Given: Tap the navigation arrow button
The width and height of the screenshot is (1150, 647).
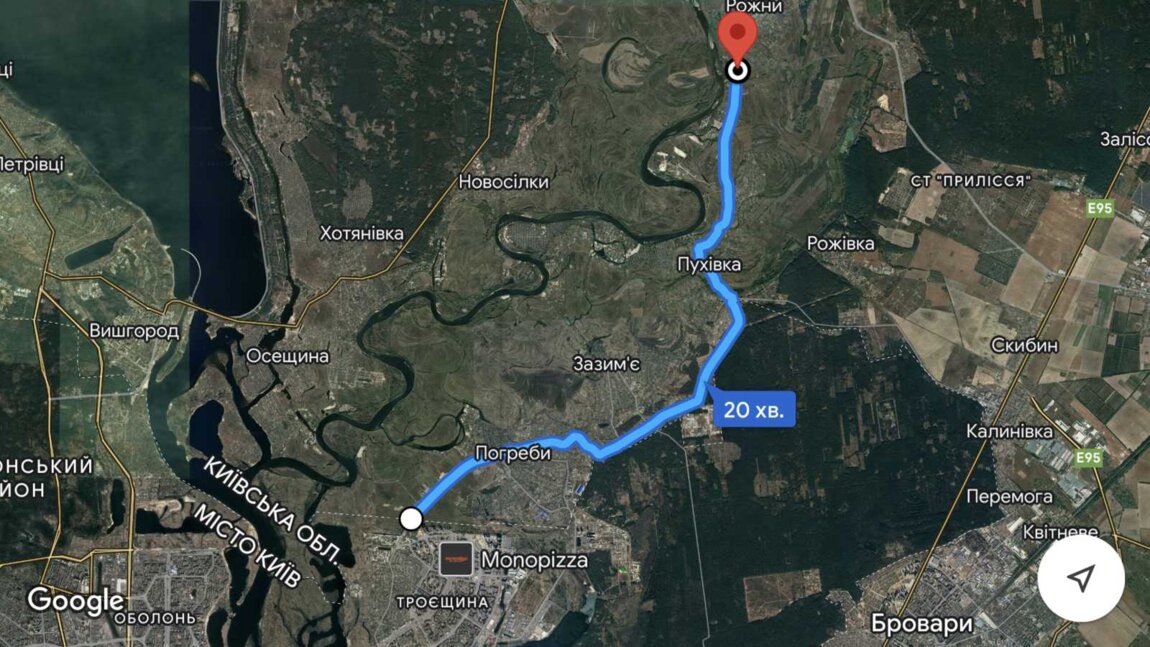Looking at the screenshot, I should click(x=1081, y=578).
